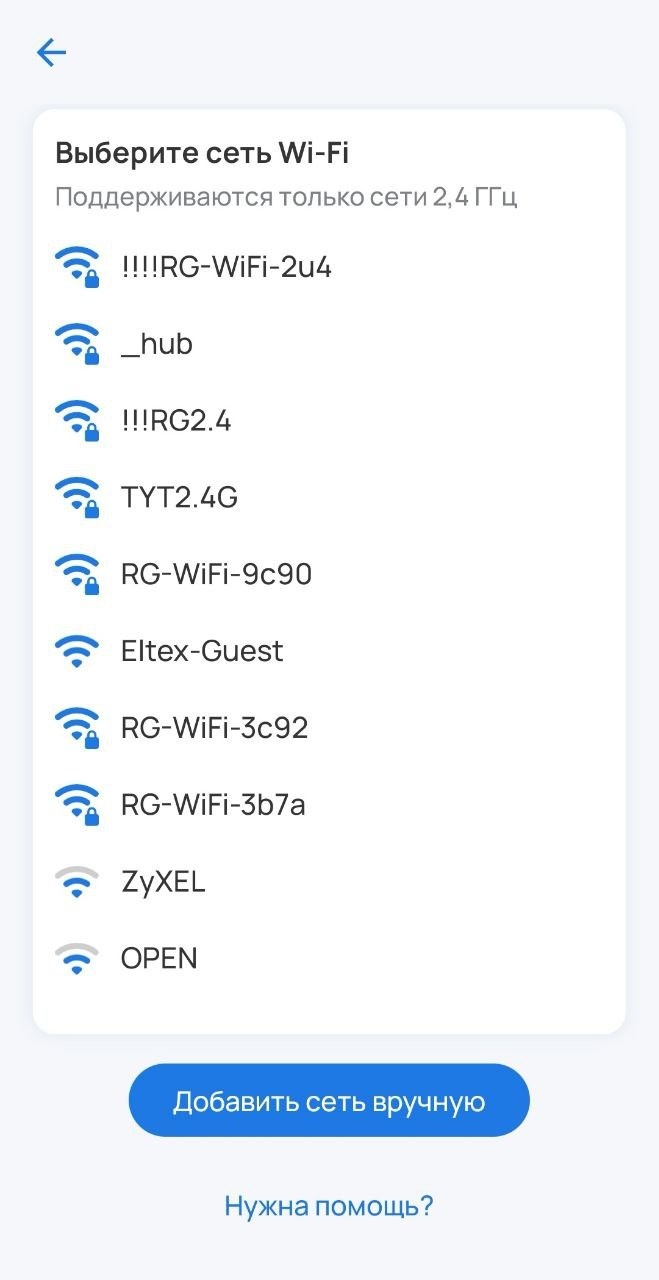This screenshot has width=659, height=1280.
Task: Select the RG-WiFi-3b7a network
Action: pos(213,804)
